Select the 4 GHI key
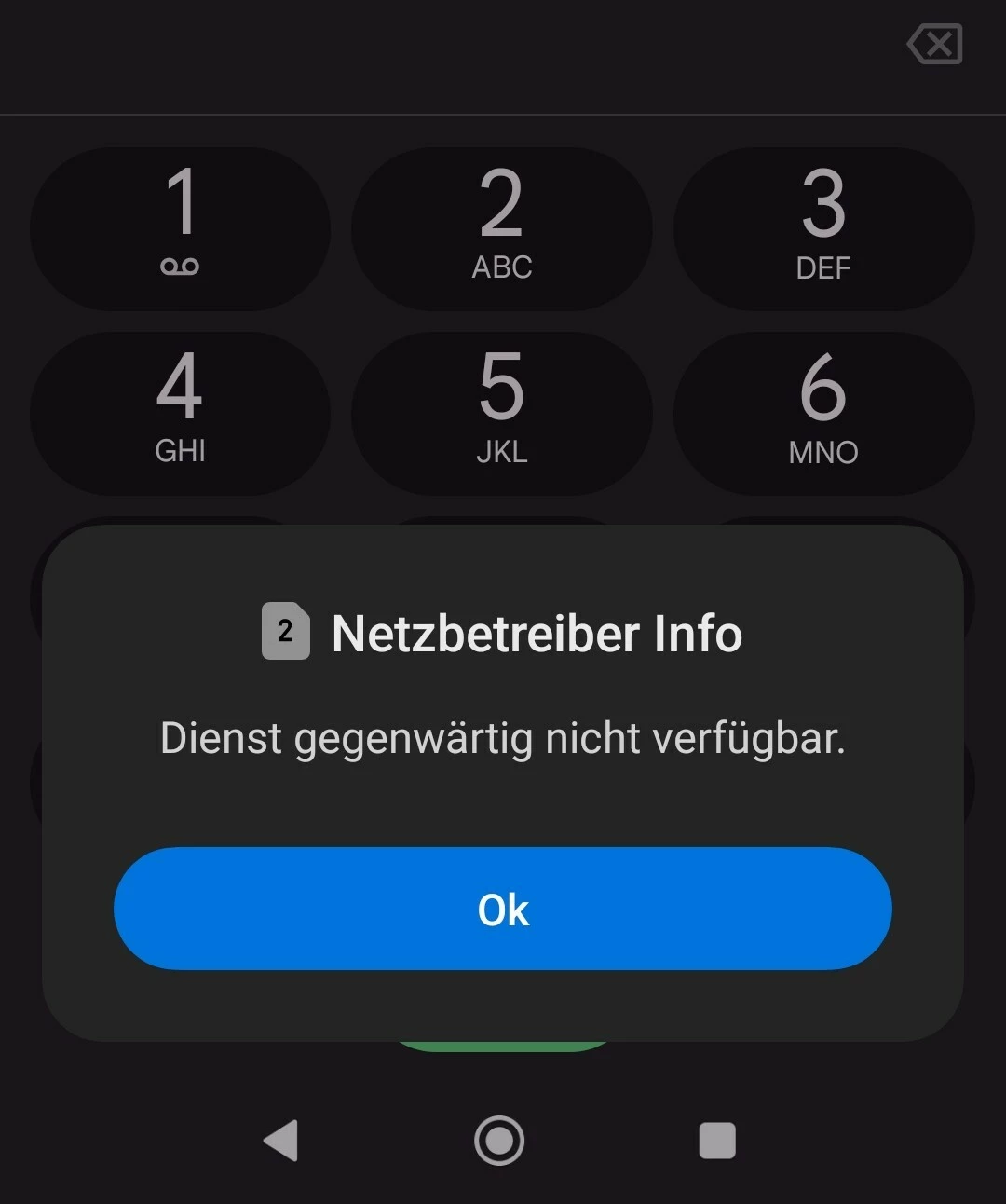 (180, 413)
